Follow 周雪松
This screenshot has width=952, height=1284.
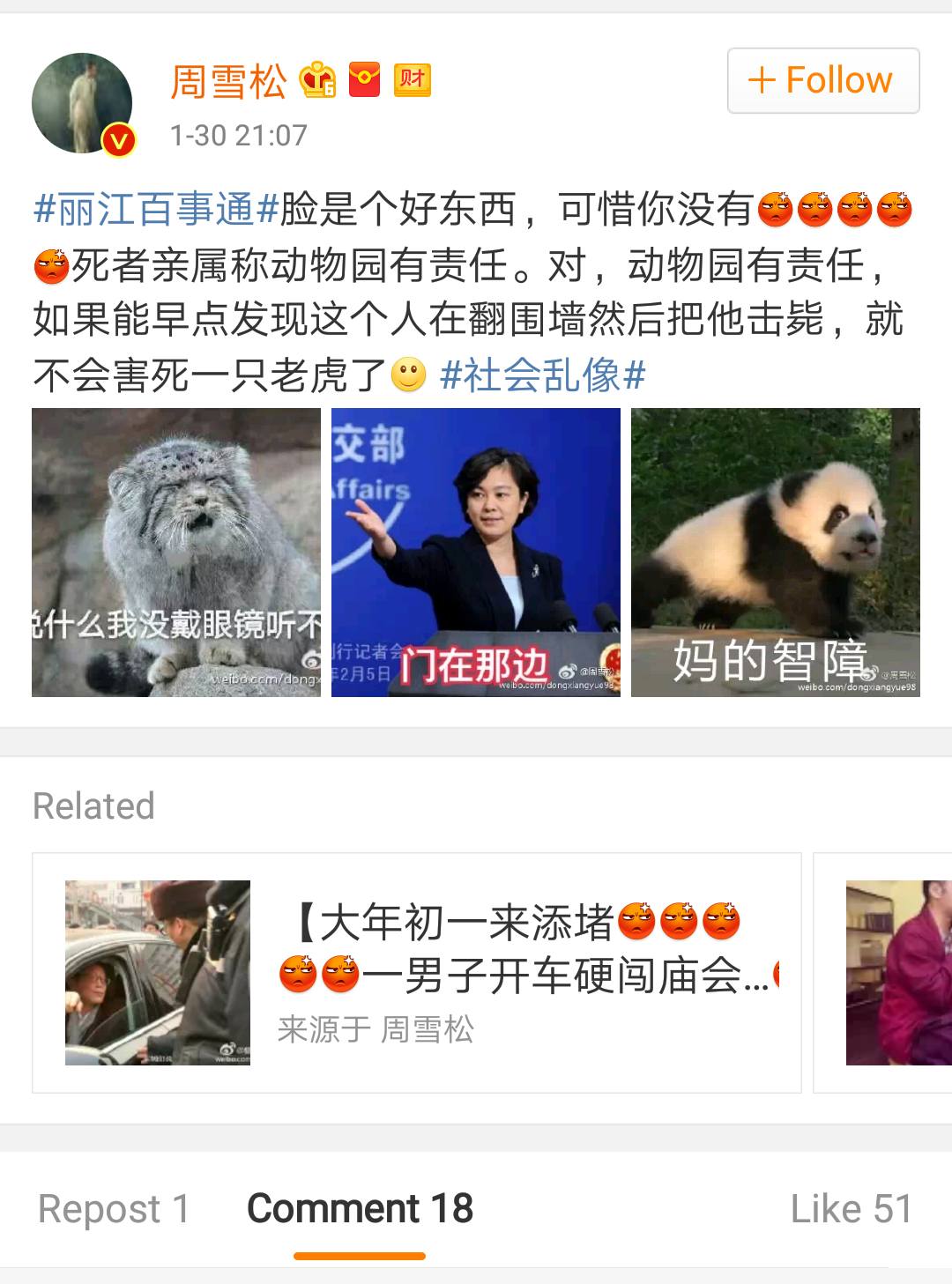pyautogui.click(x=822, y=80)
